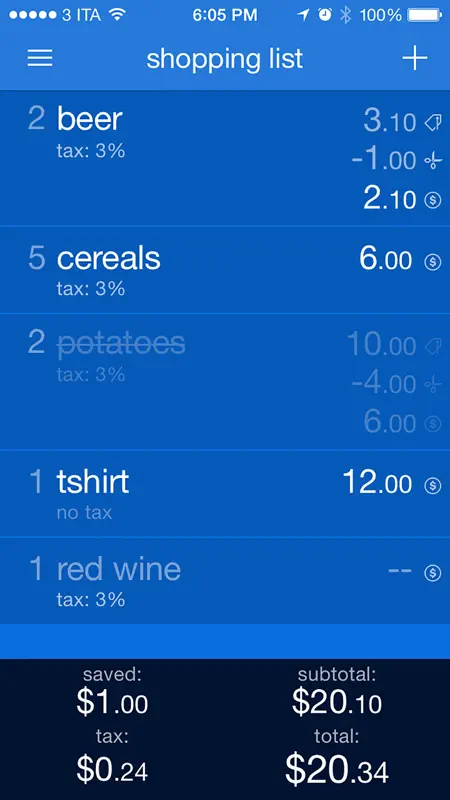Tap the dollar icon next to red wine
The height and width of the screenshot is (800, 450).
pos(433,573)
